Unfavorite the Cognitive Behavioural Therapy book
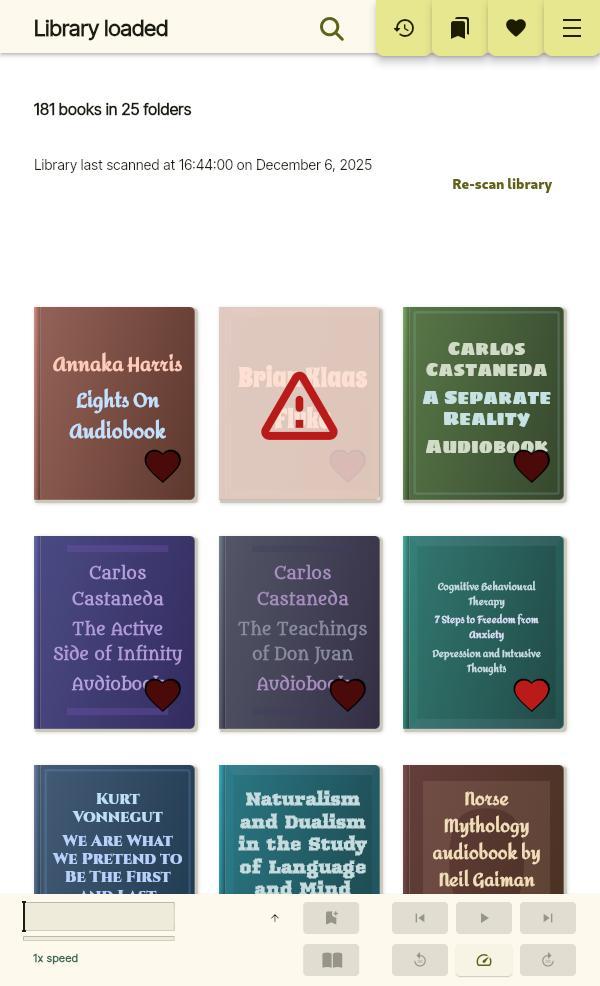The height and width of the screenshot is (986, 600). [x=532, y=695]
